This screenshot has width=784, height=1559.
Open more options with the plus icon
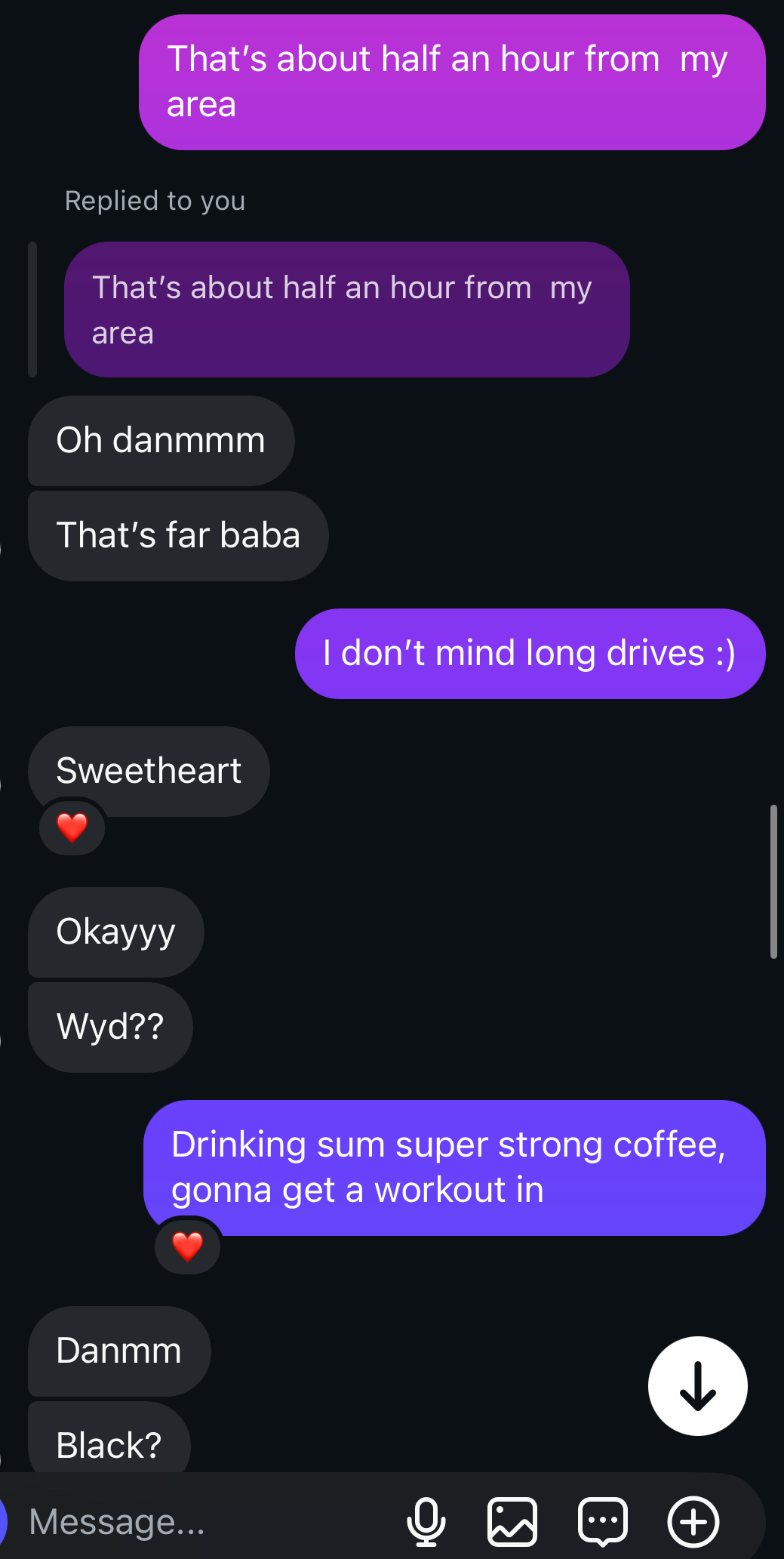click(x=693, y=1521)
